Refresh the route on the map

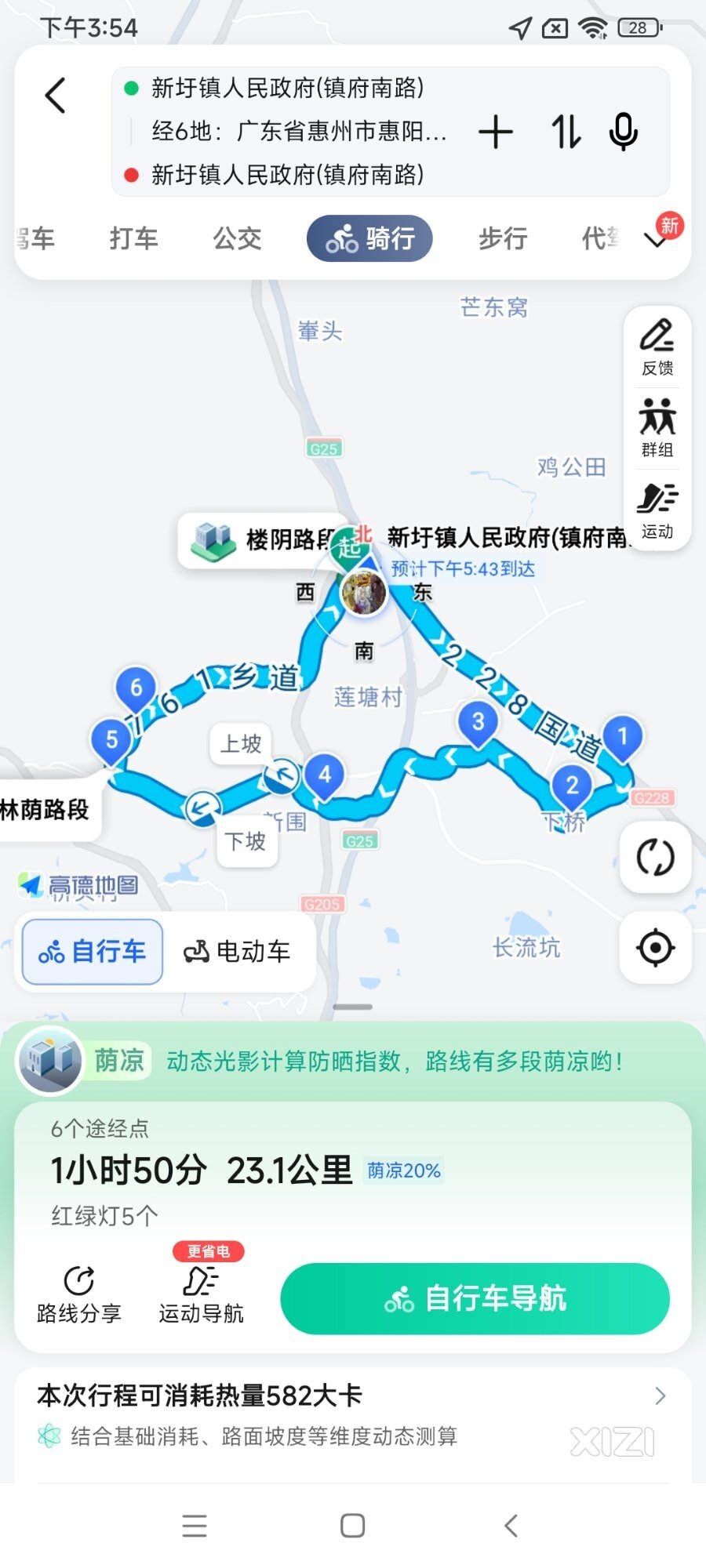[655, 857]
